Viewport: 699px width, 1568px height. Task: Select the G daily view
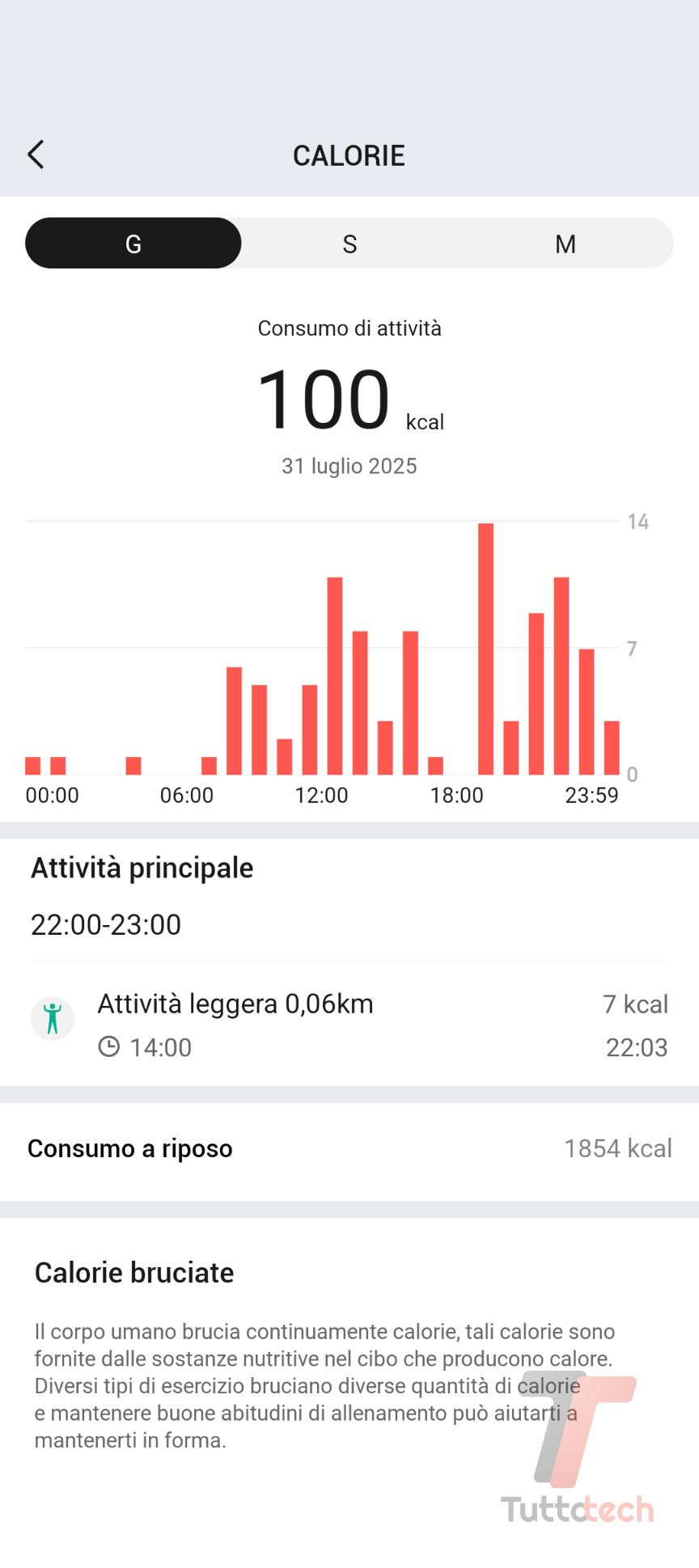point(133,243)
